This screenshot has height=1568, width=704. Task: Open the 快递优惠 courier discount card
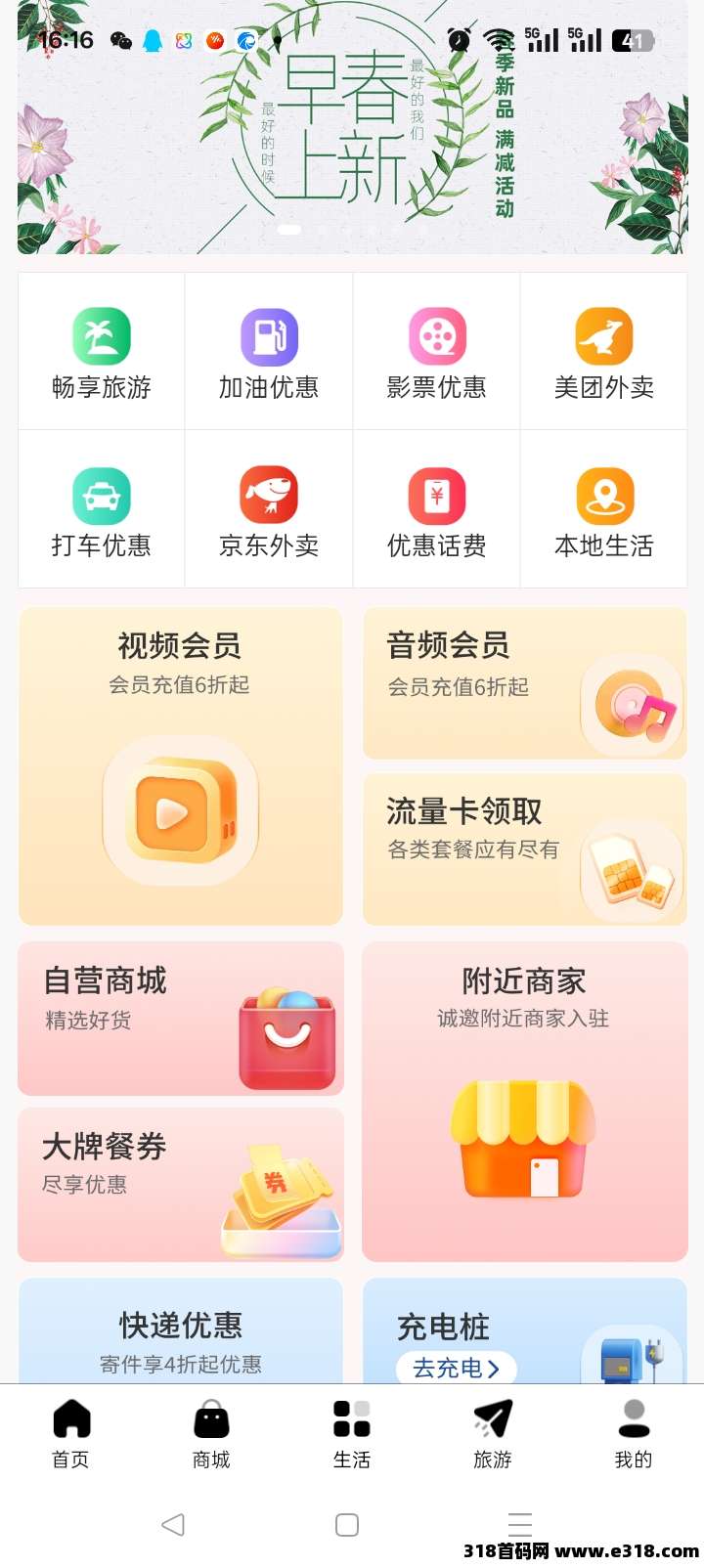(181, 1331)
